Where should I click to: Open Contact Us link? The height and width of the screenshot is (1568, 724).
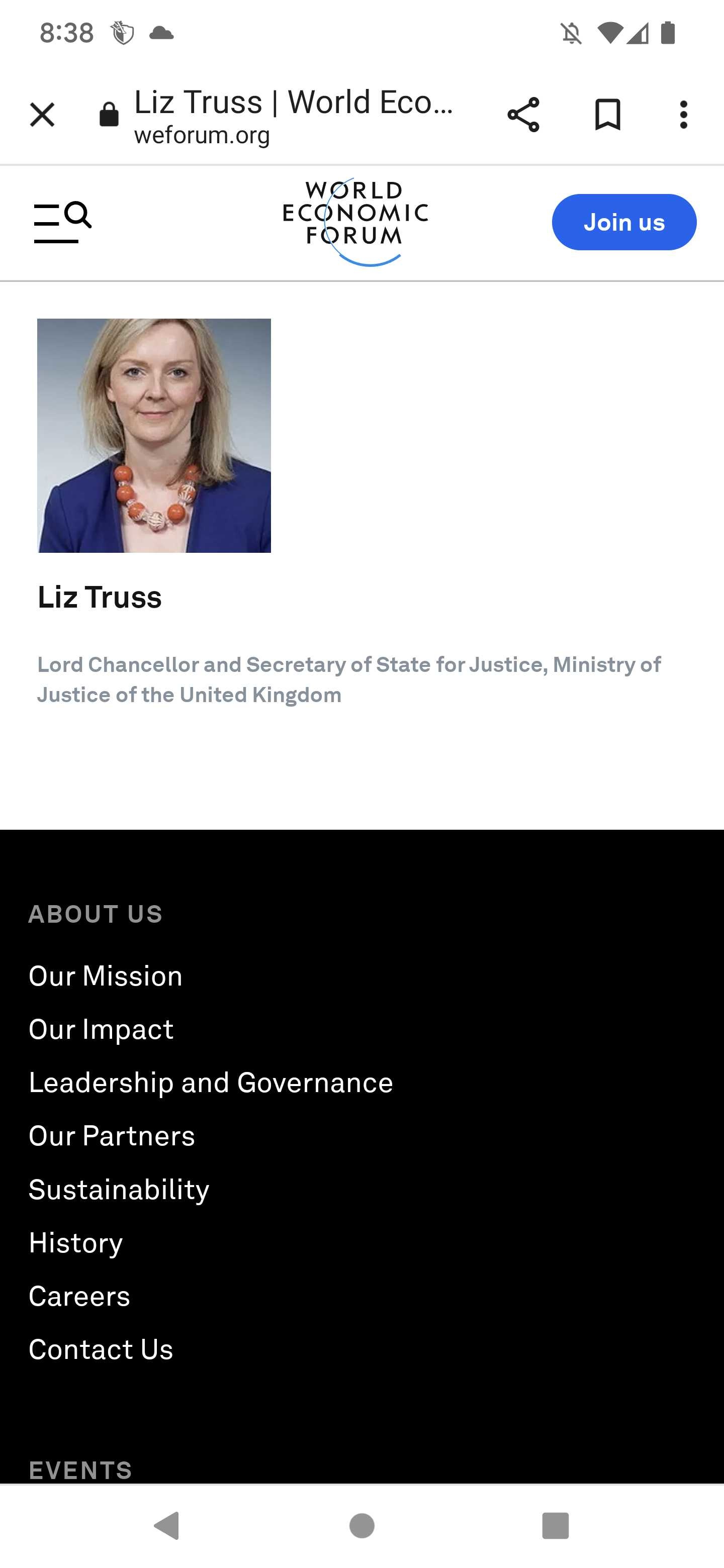(x=101, y=1349)
